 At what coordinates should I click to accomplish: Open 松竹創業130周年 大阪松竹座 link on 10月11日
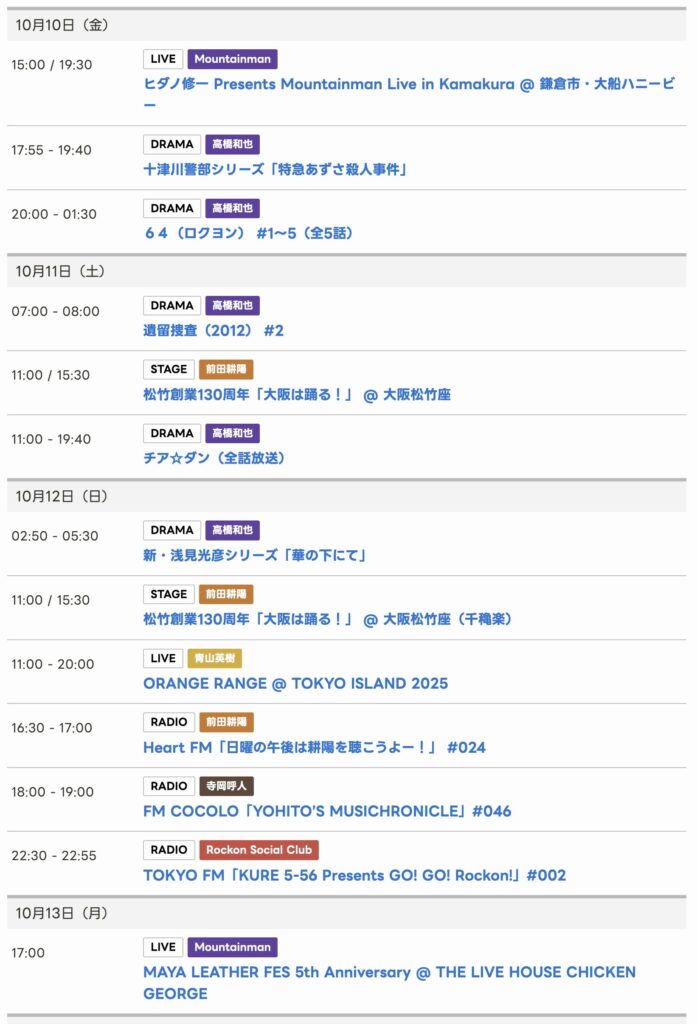click(297, 394)
